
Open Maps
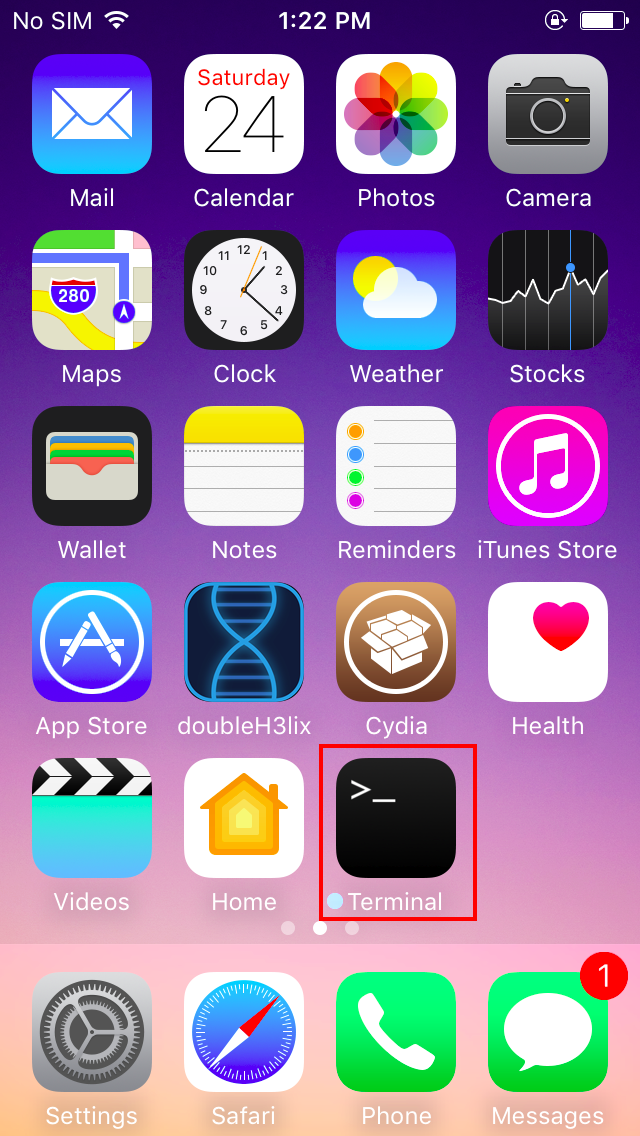click(x=92, y=290)
